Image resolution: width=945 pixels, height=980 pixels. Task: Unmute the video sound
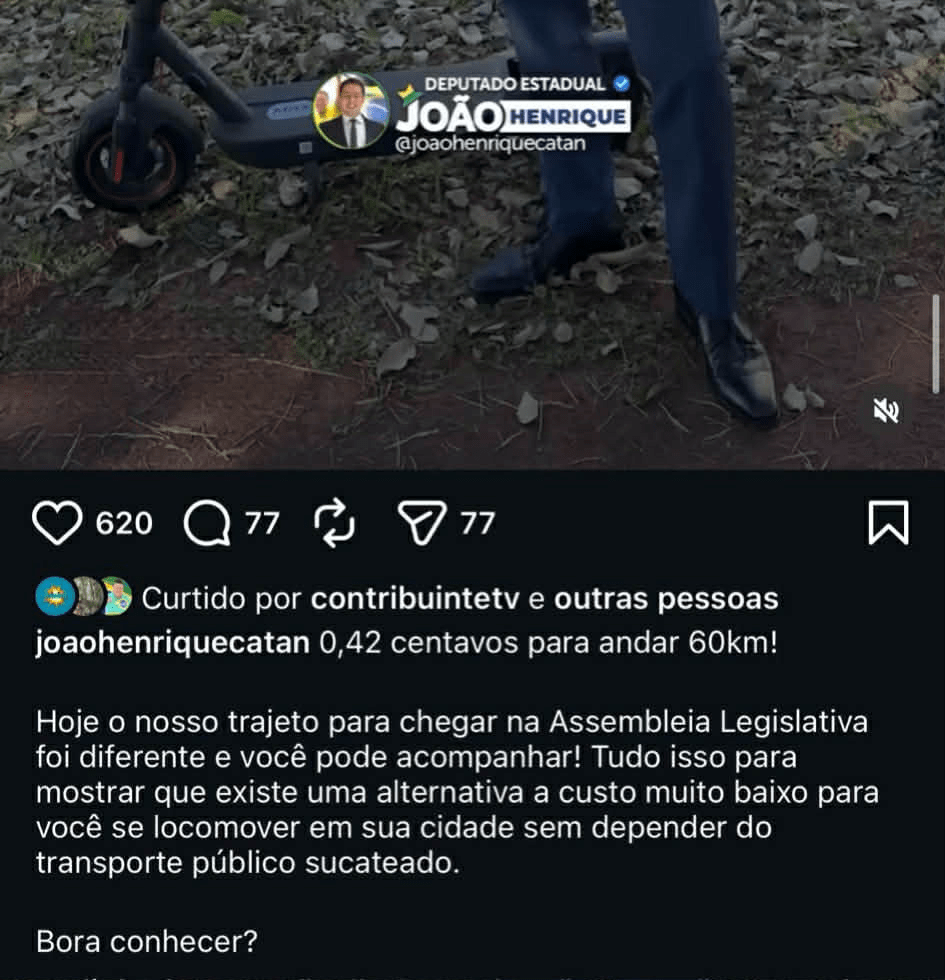pyautogui.click(x=885, y=411)
